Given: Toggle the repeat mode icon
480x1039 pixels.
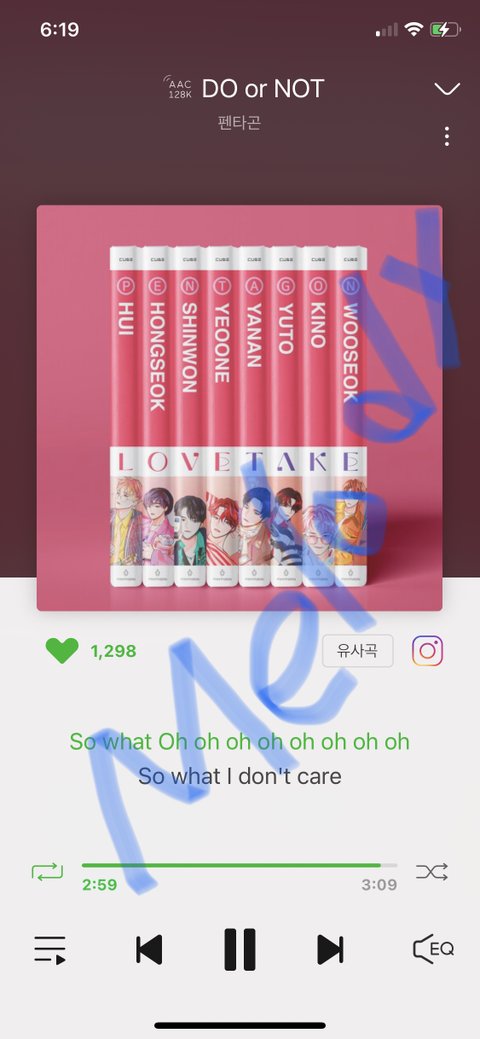Looking at the screenshot, I should point(47,871).
